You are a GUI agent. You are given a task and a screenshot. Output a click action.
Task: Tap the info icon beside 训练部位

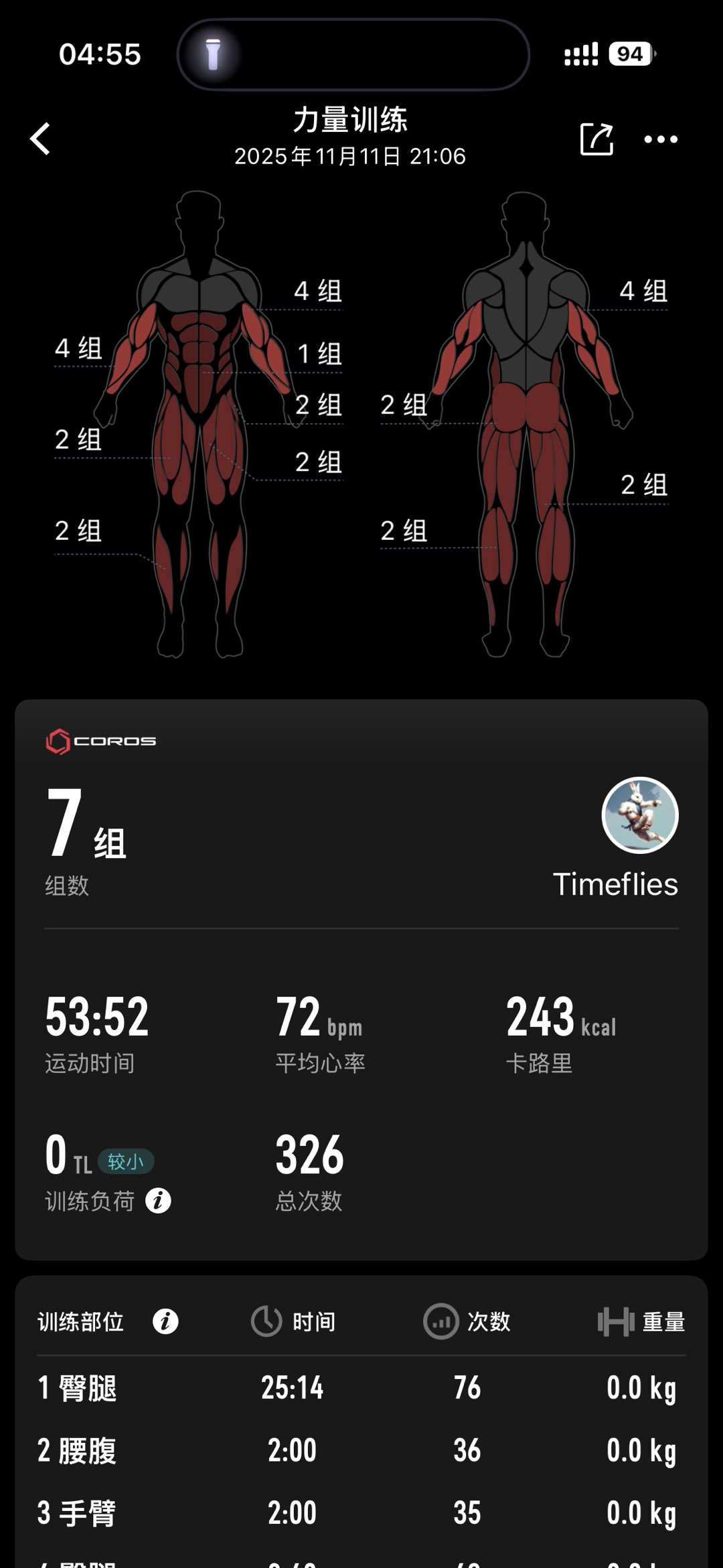[x=165, y=1322]
